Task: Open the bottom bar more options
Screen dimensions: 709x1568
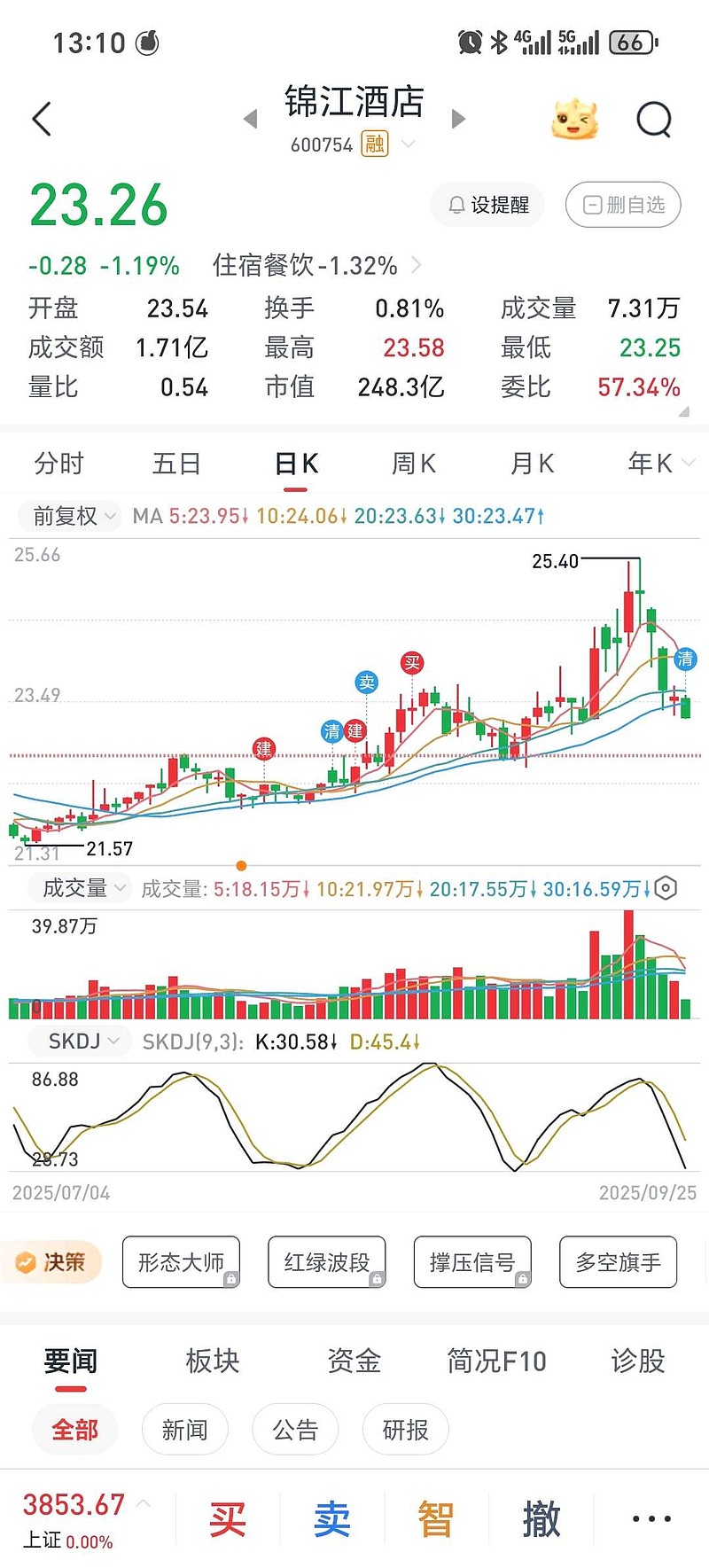Action: point(651,1519)
